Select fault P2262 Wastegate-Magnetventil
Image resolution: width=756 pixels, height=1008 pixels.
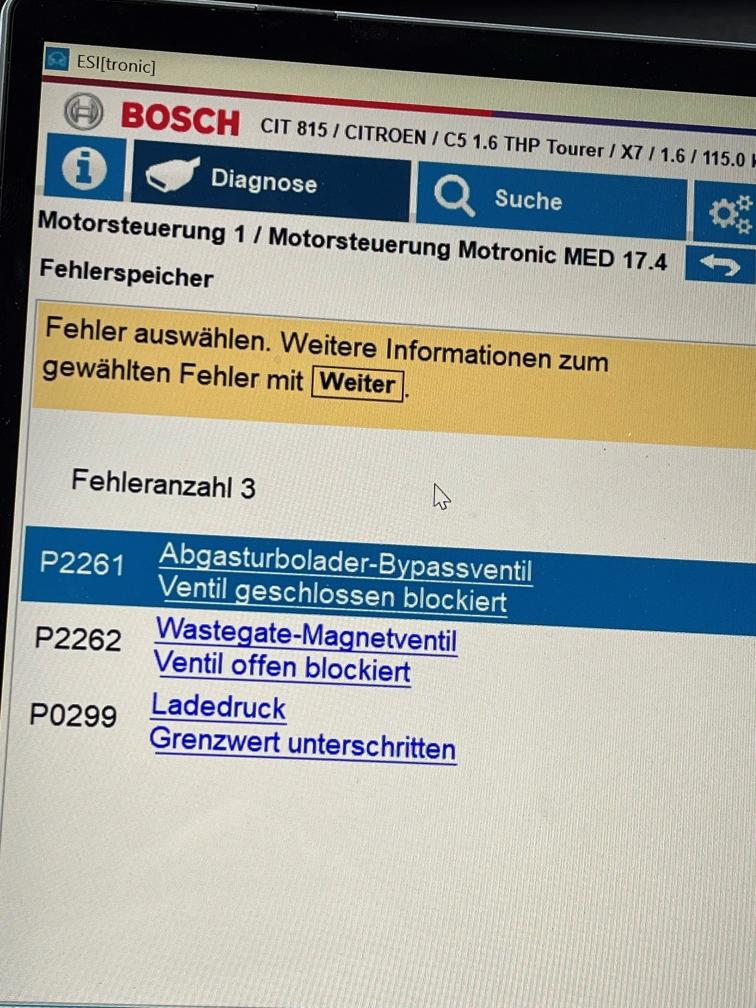[x=304, y=650]
